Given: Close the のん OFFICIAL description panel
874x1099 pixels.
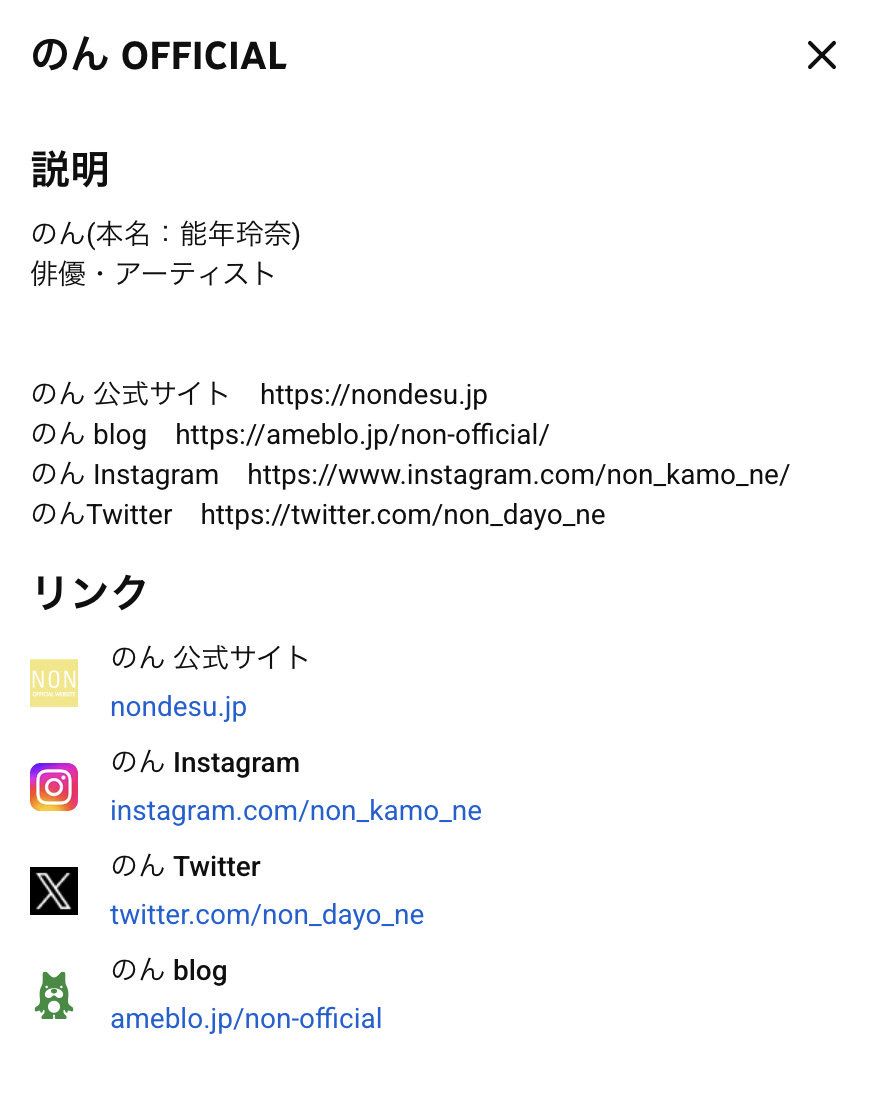Looking at the screenshot, I should click(821, 55).
